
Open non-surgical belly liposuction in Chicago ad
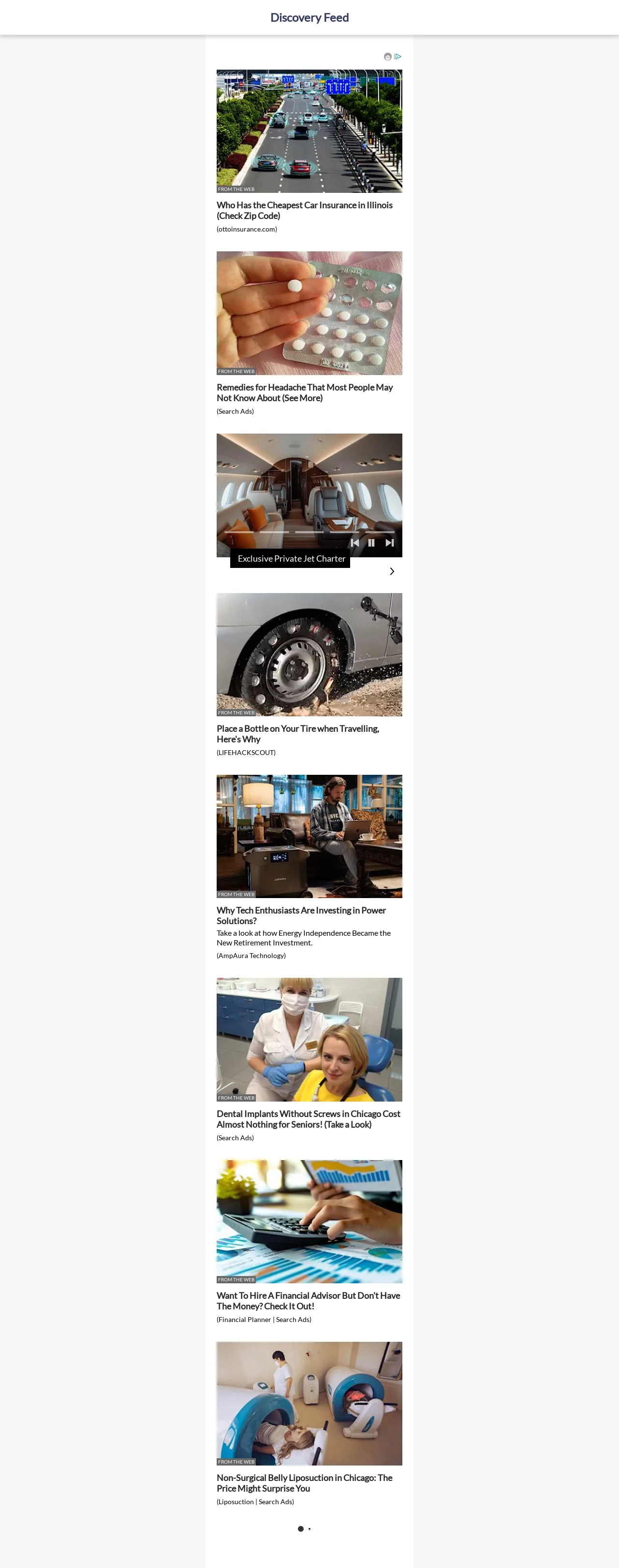pos(304,1482)
